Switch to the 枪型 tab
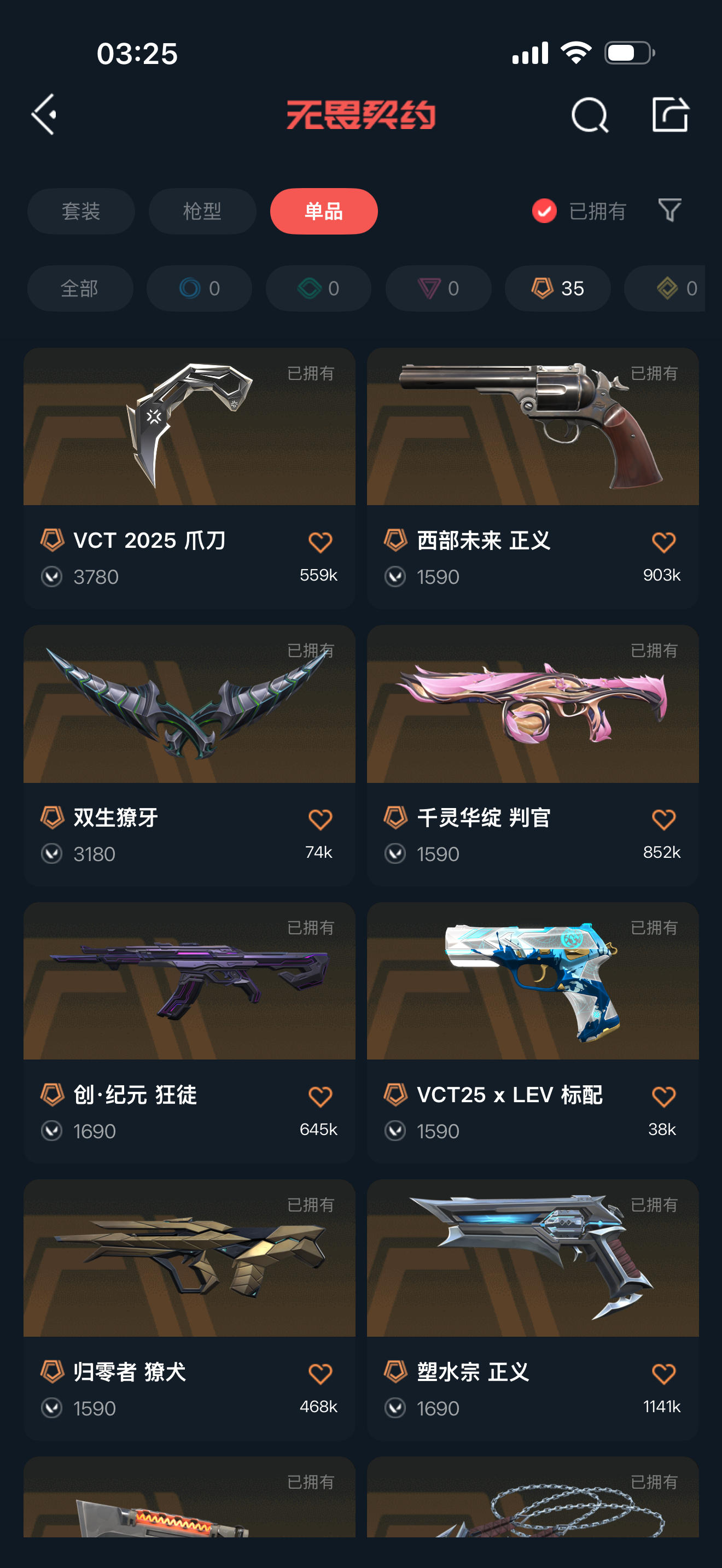 202,211
